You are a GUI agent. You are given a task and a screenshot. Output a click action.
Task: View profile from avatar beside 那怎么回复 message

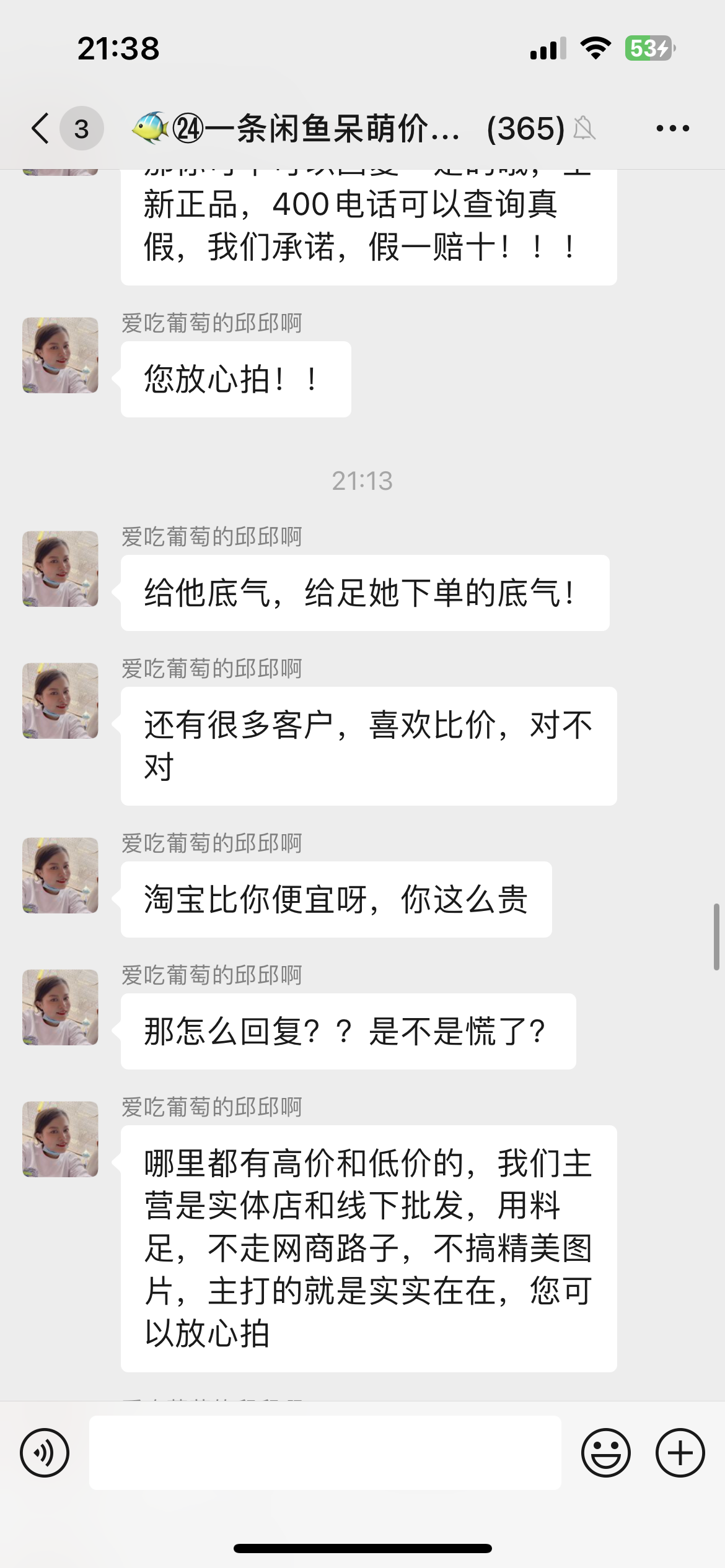coord(60,1008)
